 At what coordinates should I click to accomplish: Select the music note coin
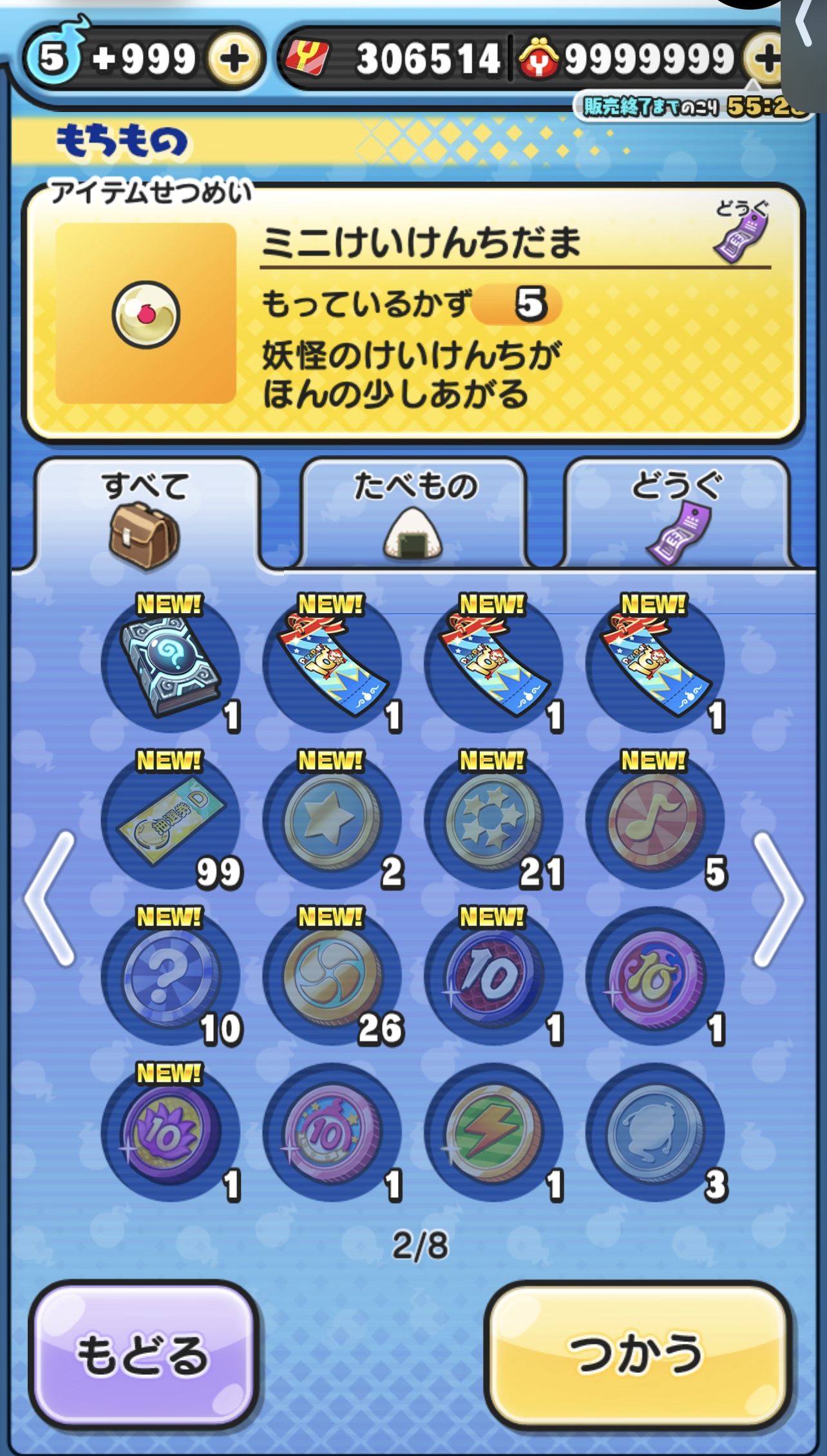(x=655, y=820)
